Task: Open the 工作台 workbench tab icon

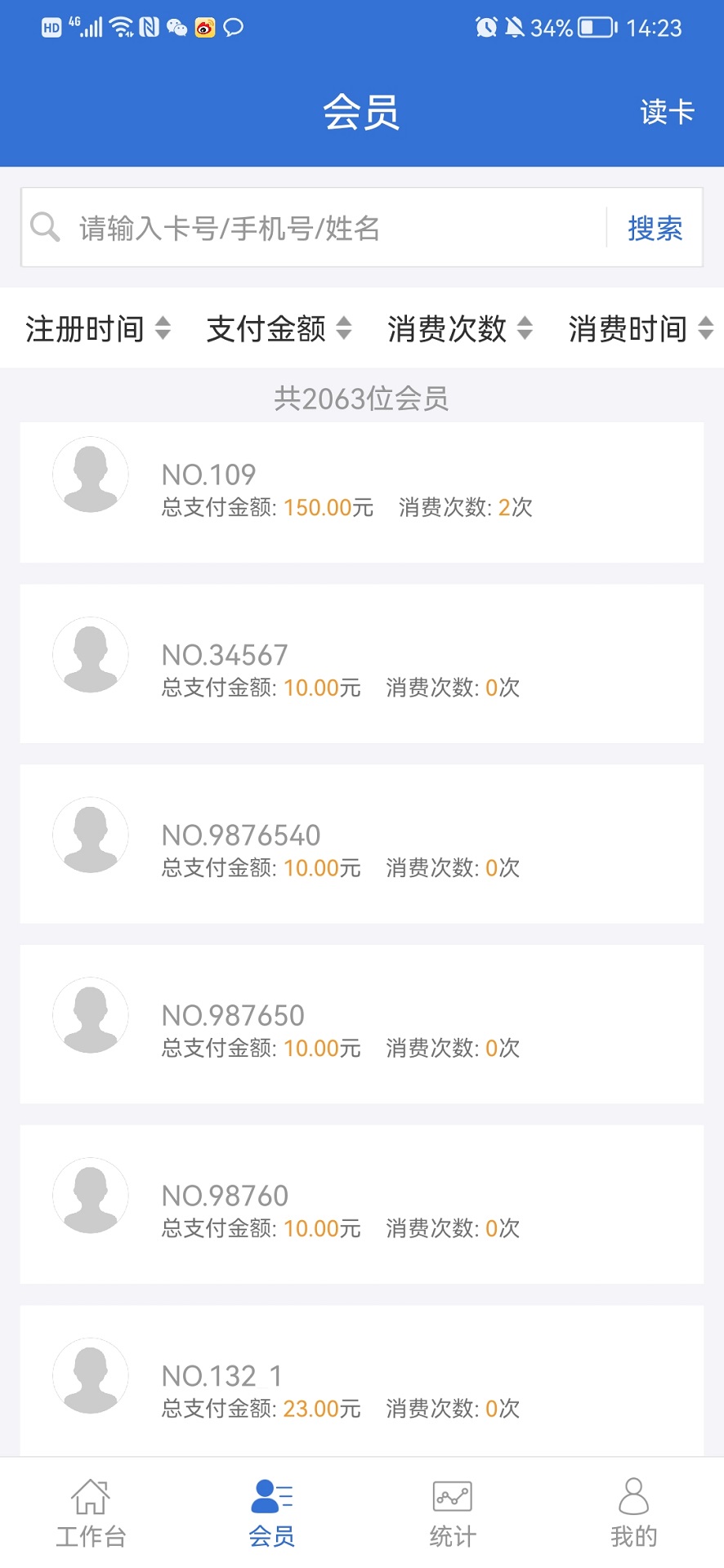Action: point(90,1498)
